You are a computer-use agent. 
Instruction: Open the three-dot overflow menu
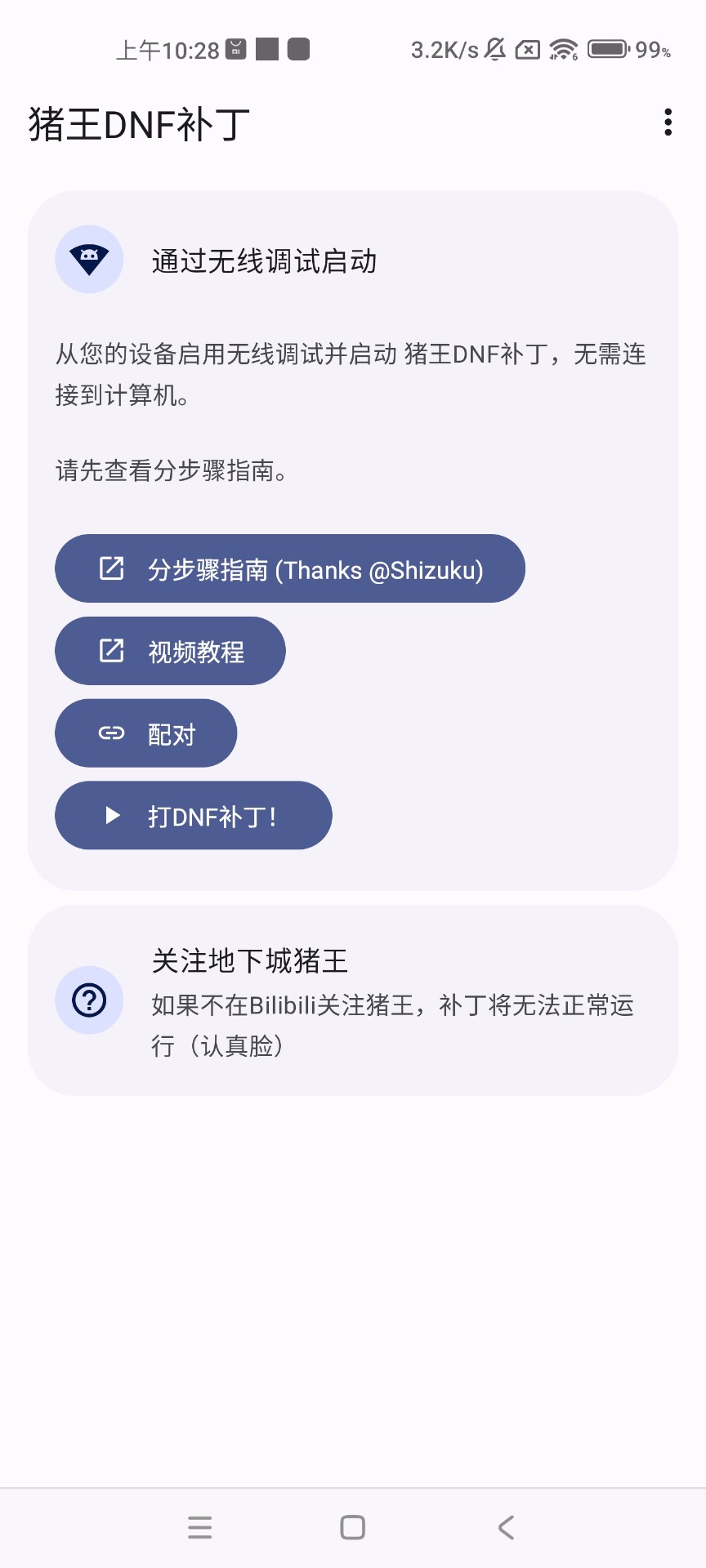pos(668,122)
